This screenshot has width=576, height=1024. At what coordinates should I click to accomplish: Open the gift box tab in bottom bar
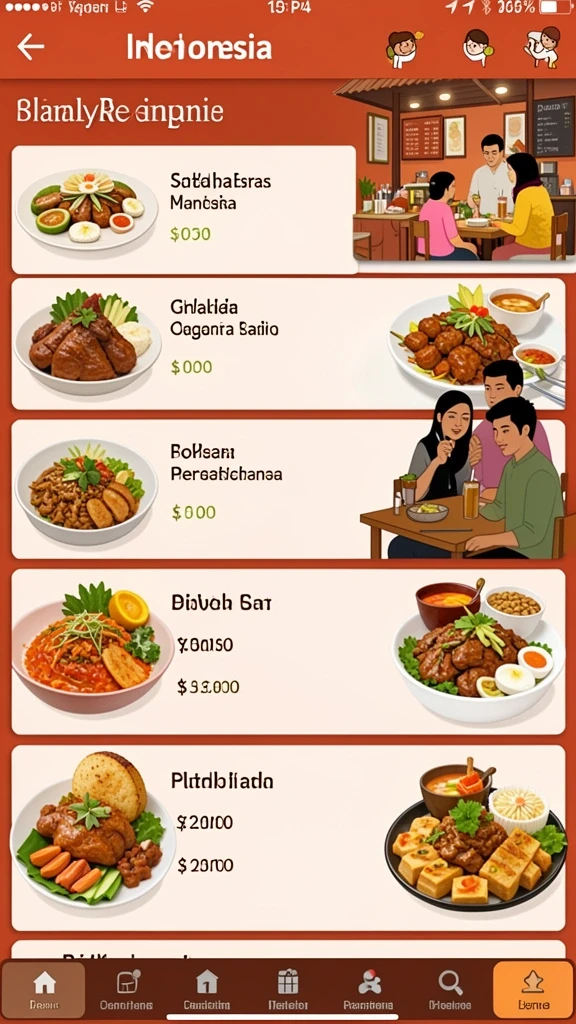288,989
